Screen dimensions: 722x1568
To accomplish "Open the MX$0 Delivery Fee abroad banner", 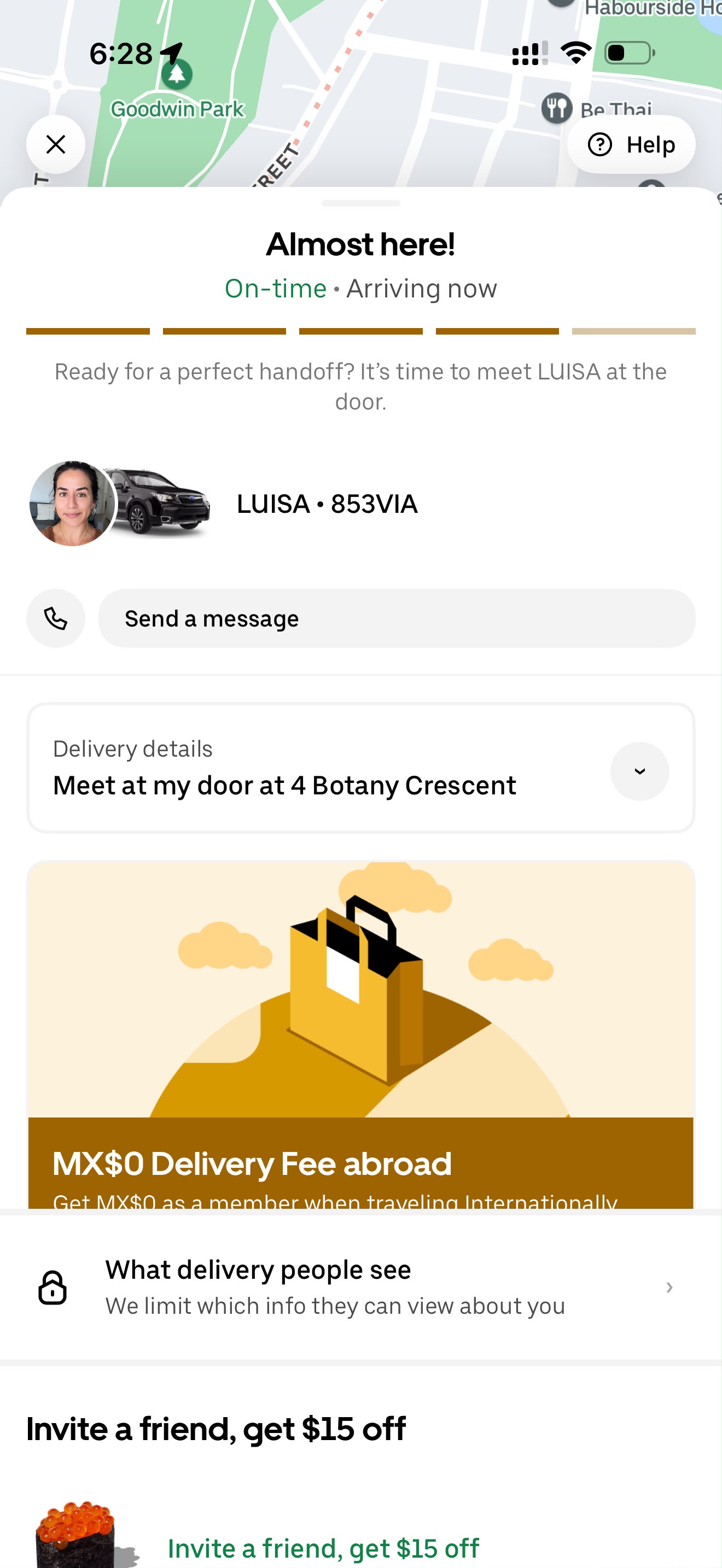I will click(361, 1035).
